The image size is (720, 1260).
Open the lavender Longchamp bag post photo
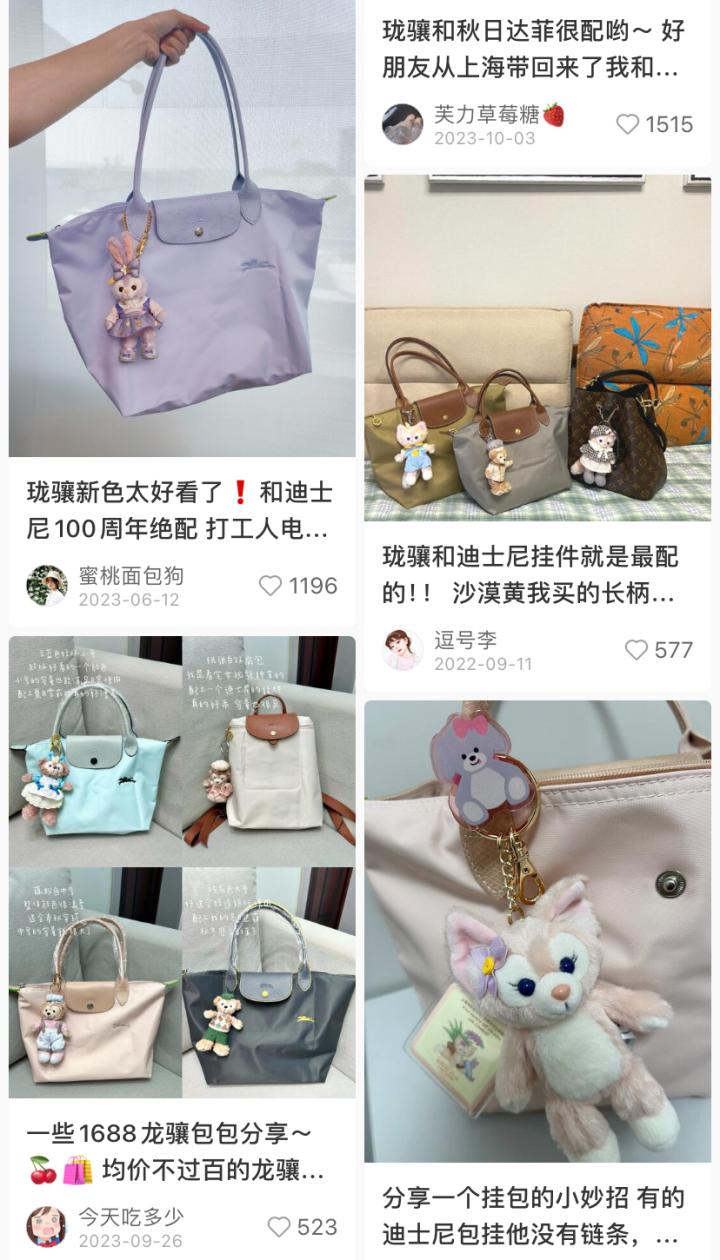click(x=182, y=228)
